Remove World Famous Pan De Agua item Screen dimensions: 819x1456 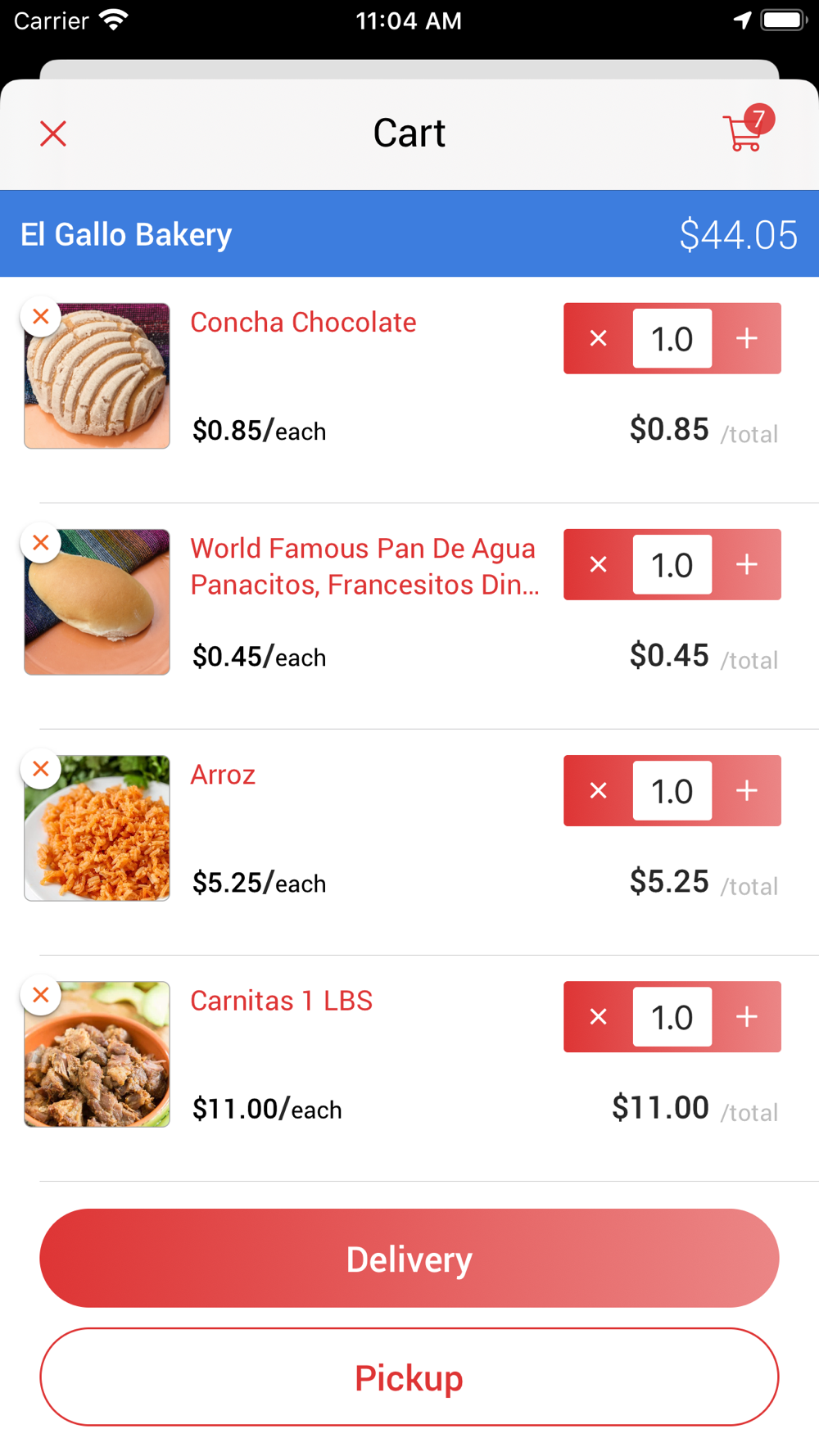coord(41,543)
